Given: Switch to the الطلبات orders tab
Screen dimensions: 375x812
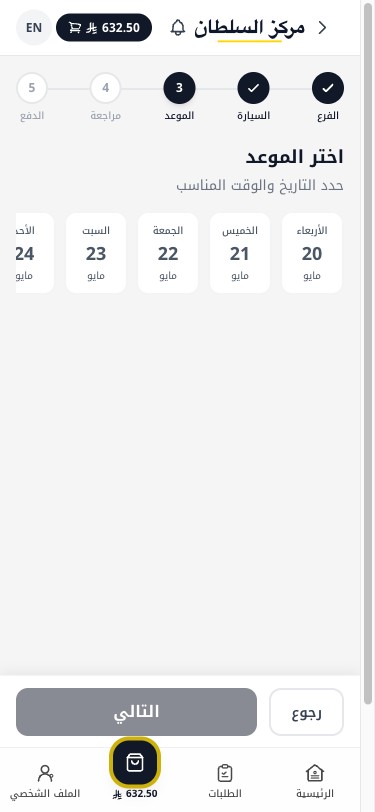Looking at the screenshot, I should 225,781.
